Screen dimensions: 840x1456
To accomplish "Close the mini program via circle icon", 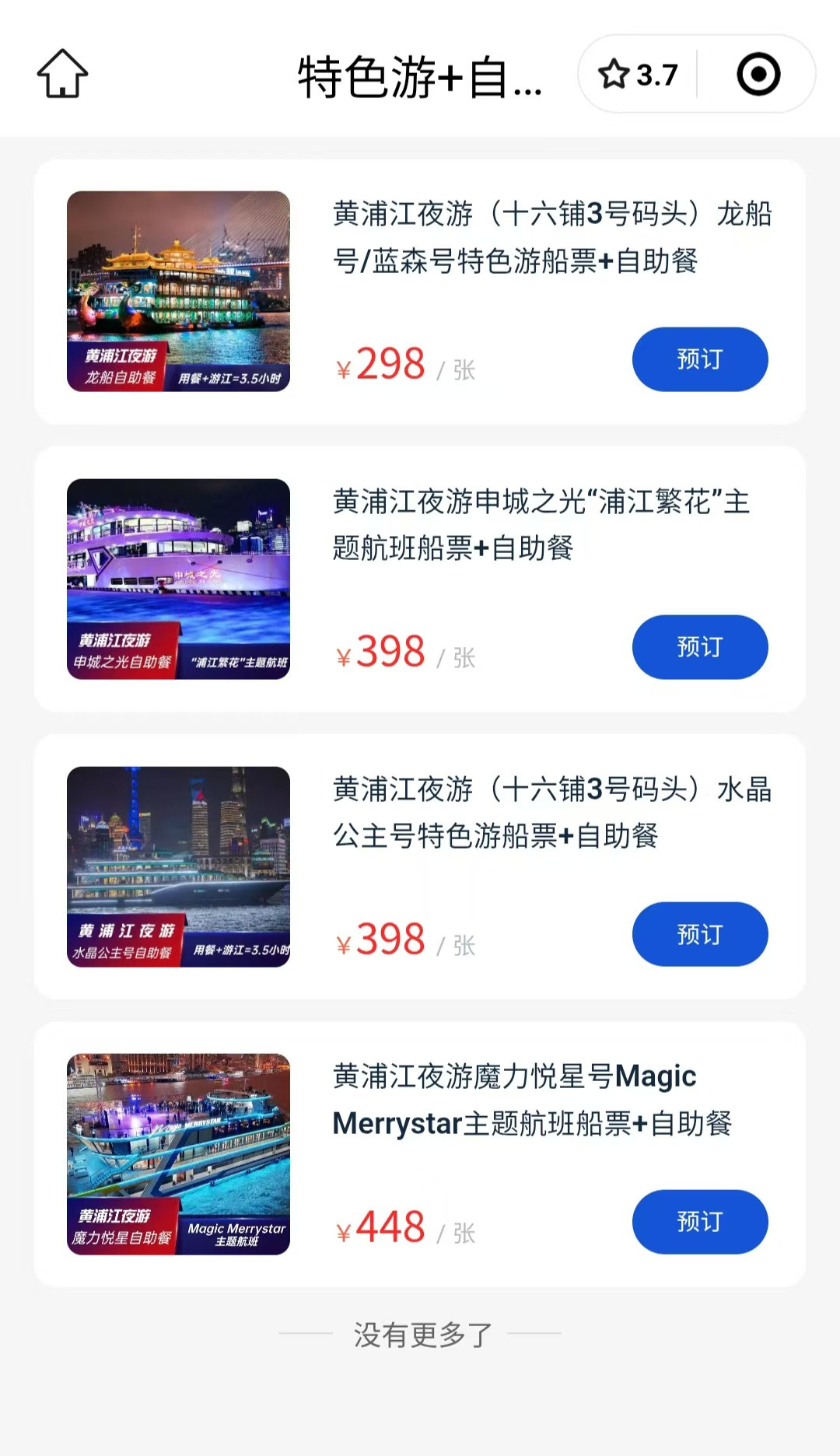I will coord(758,75).
